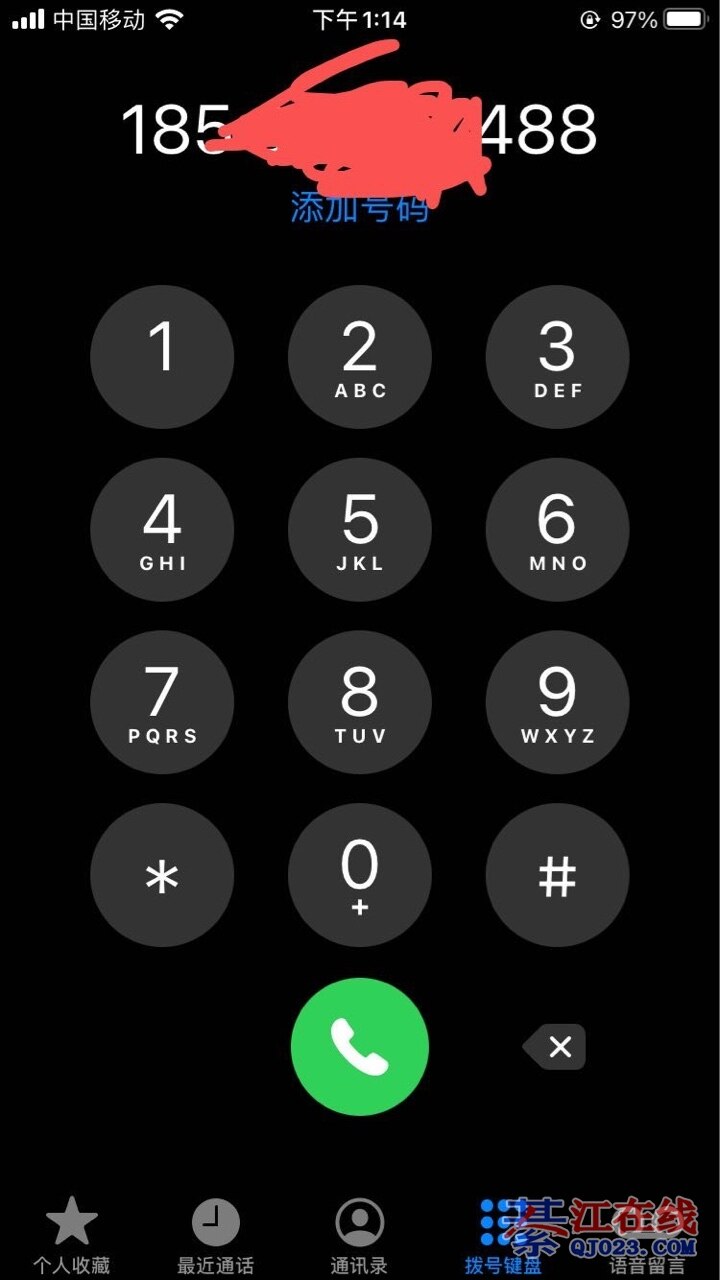Tap the 7 PQRS key
Image resolution: width=720 pixels, height=1280 pixels.
click(162, 702)
